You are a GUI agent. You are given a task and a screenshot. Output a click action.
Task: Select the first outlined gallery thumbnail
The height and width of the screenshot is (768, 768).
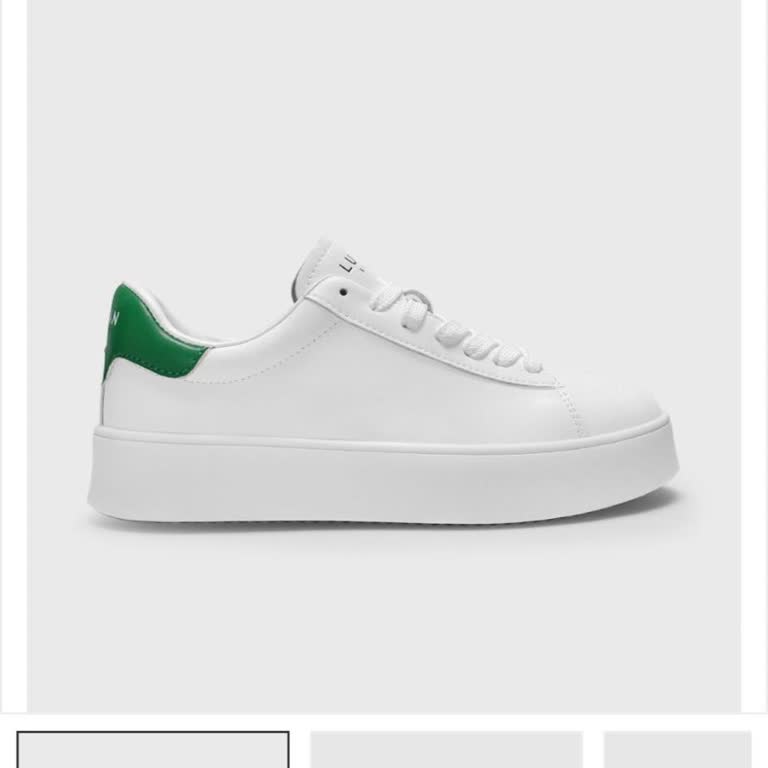(x=153, y=750)
